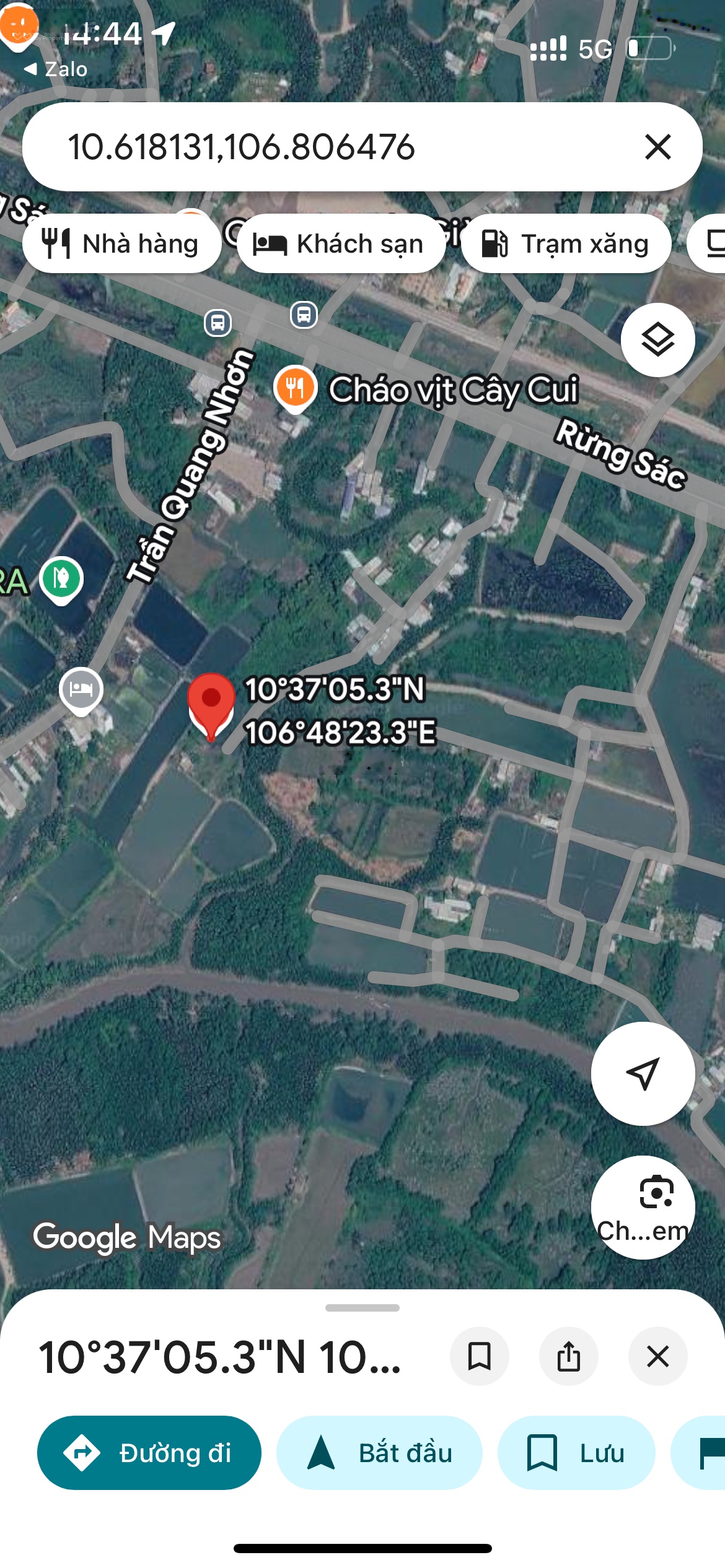Share this dropped pin location
This screenshot has height=1568, width=725.
tap(568, 1356)
